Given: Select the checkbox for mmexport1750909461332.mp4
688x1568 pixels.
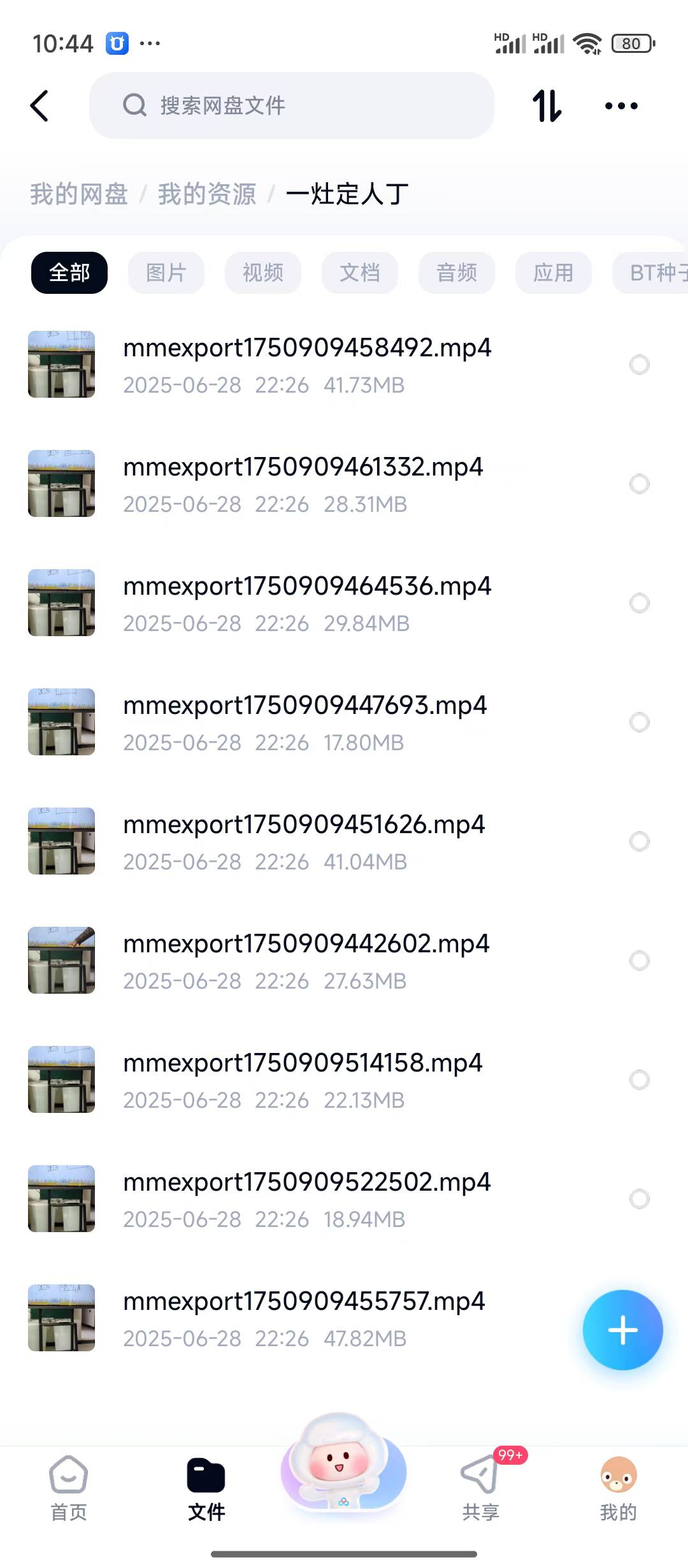Looking at the screenshot, I should coord(640,484).
